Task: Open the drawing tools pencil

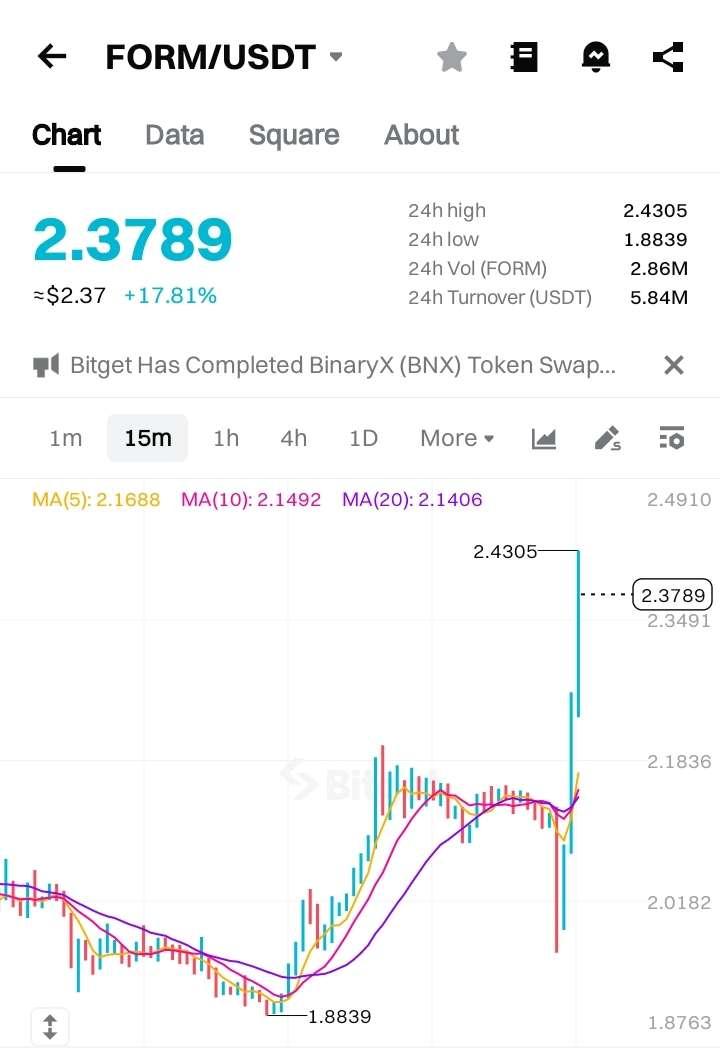Action: [x=608, y=438]
